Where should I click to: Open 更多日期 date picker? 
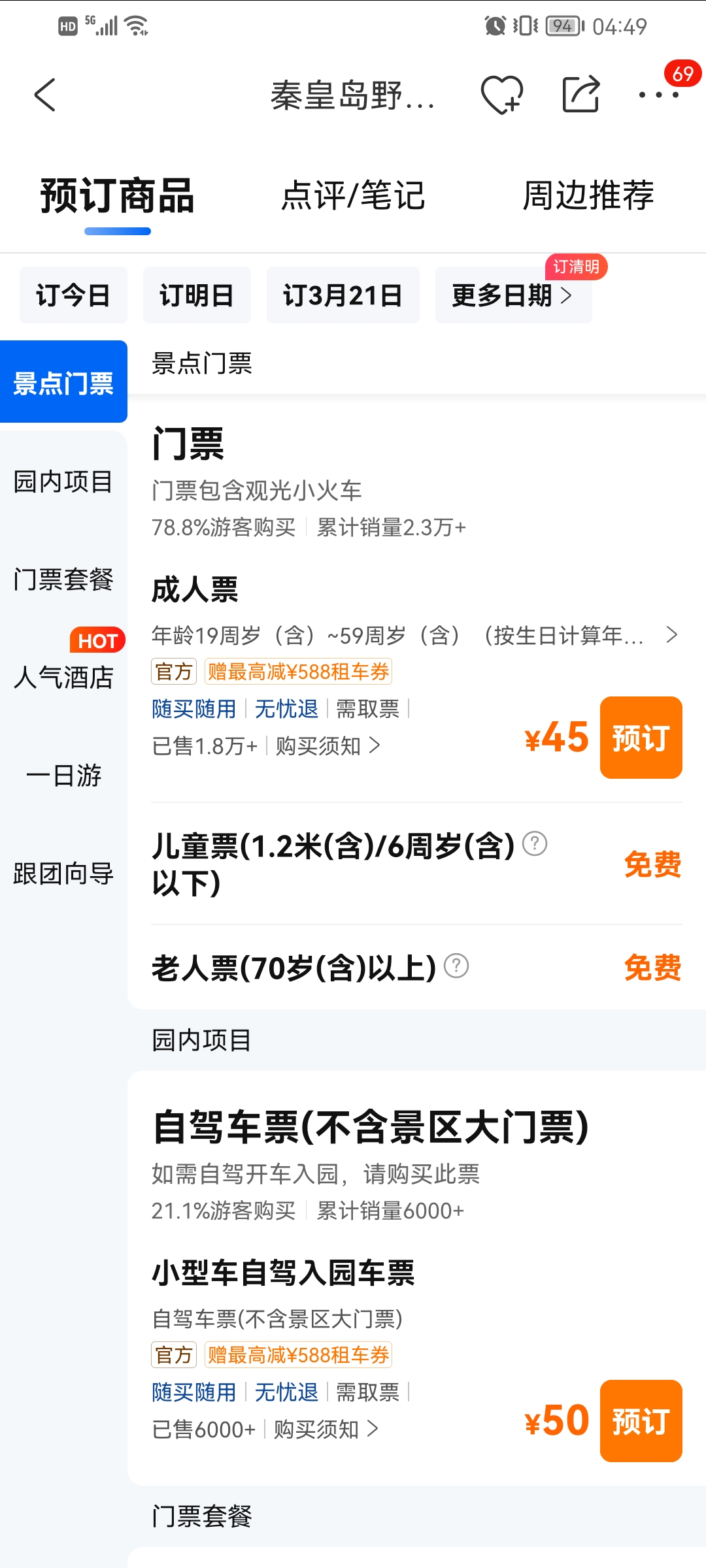[x=513, y=295]
